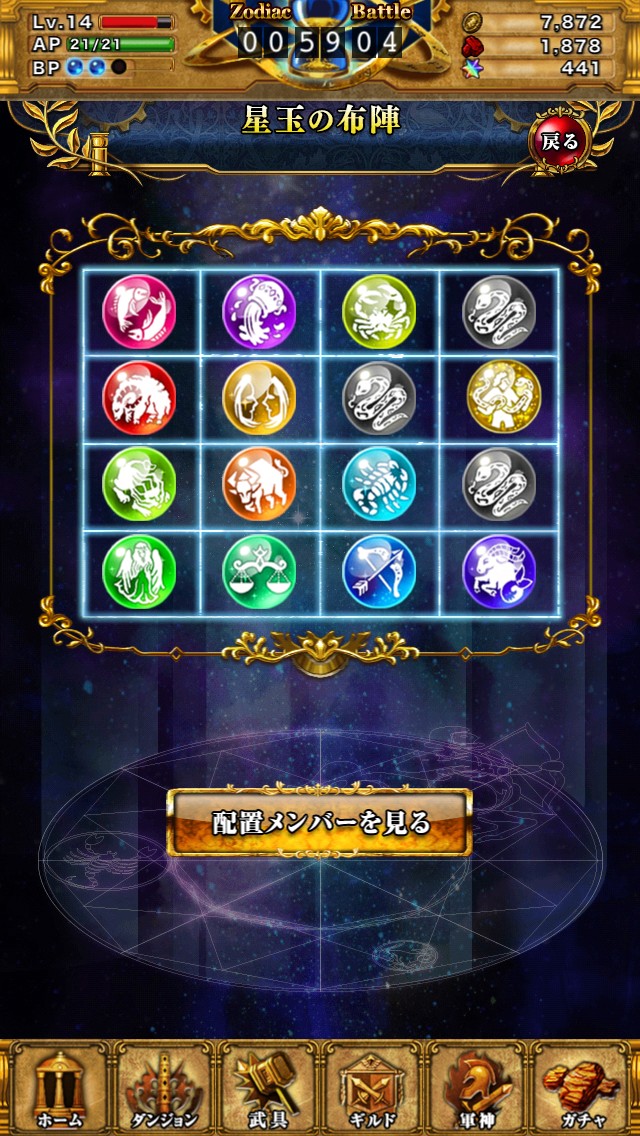Select the violet Capricorn goat orb
The width and height of the screenshot is (640, 1136).
pyautogui.click(x=499, y=571)
